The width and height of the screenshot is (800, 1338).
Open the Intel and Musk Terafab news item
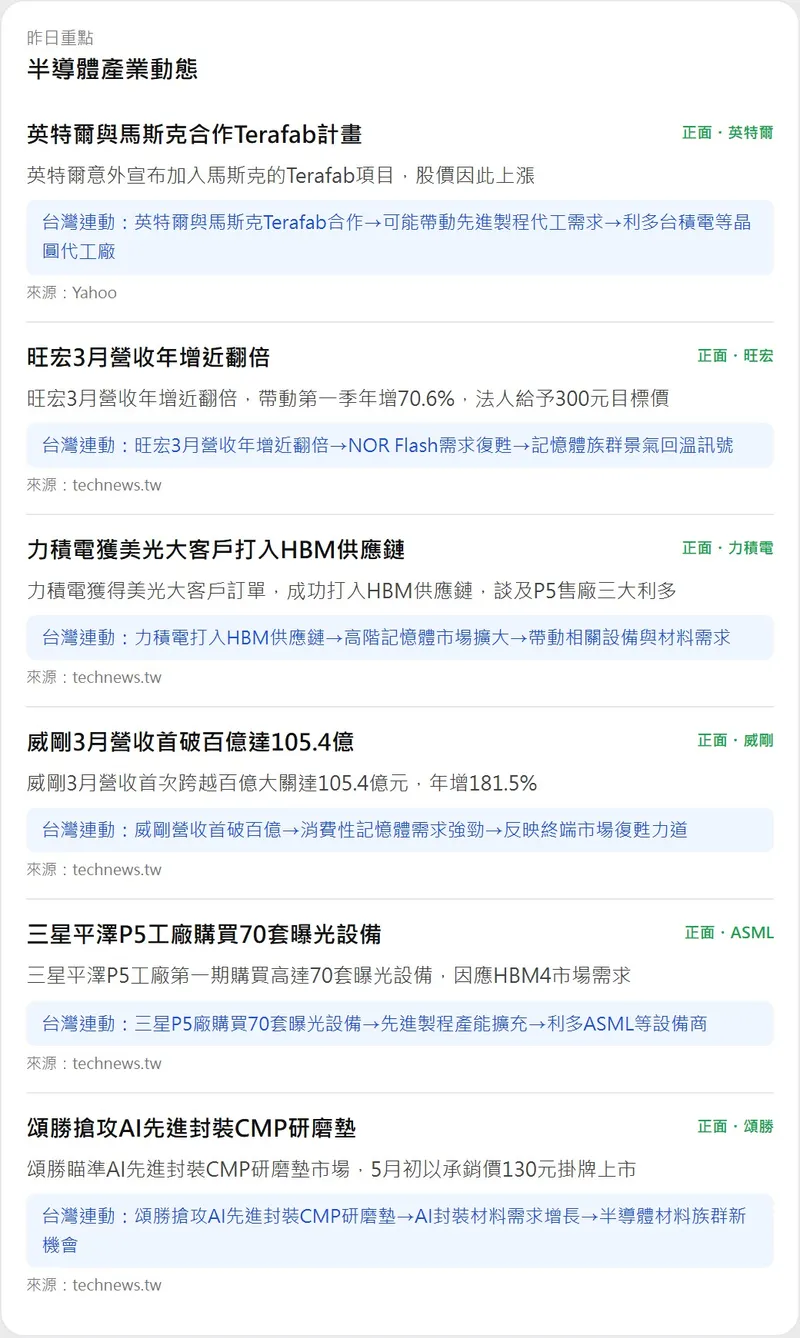pos(195,134)
